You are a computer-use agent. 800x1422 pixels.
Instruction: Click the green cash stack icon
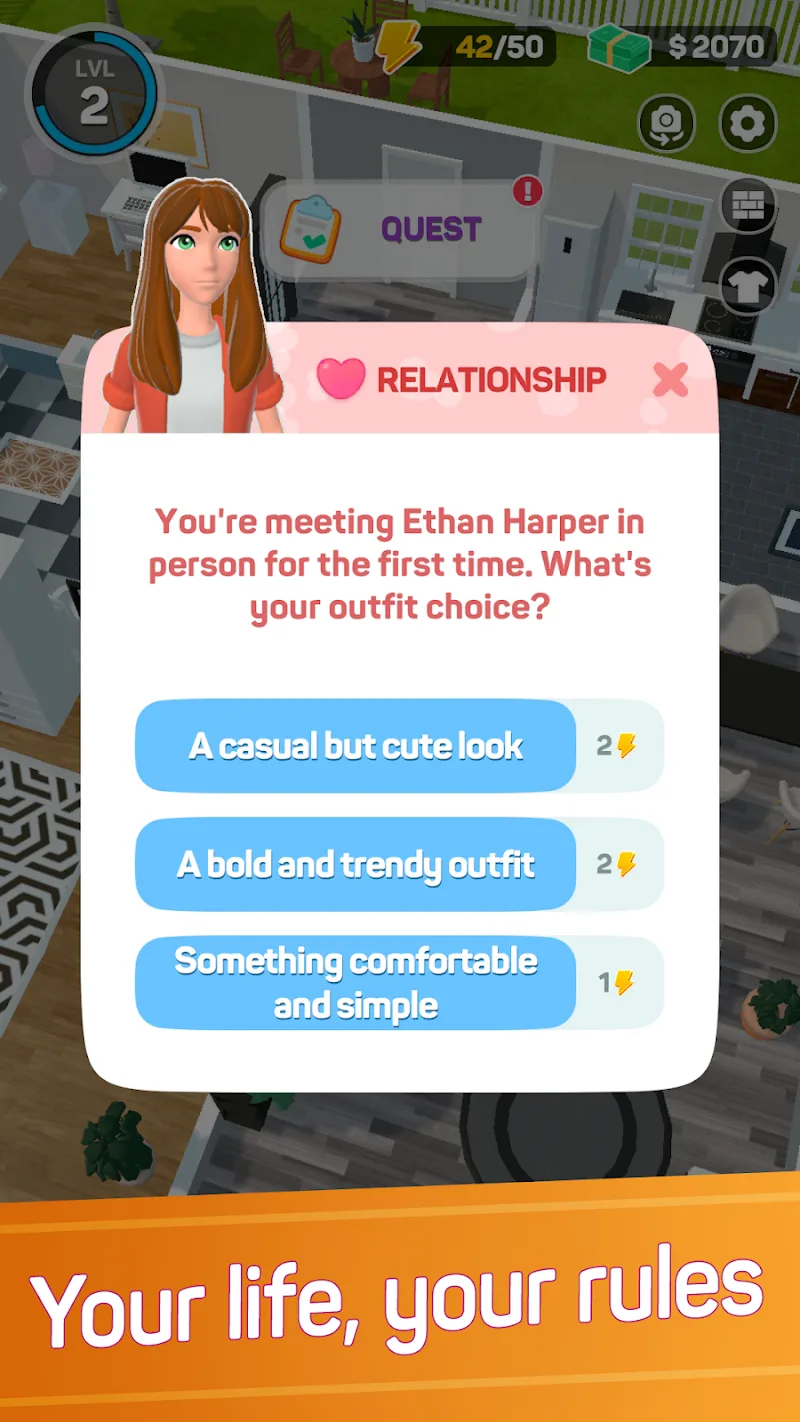(620, 44)
